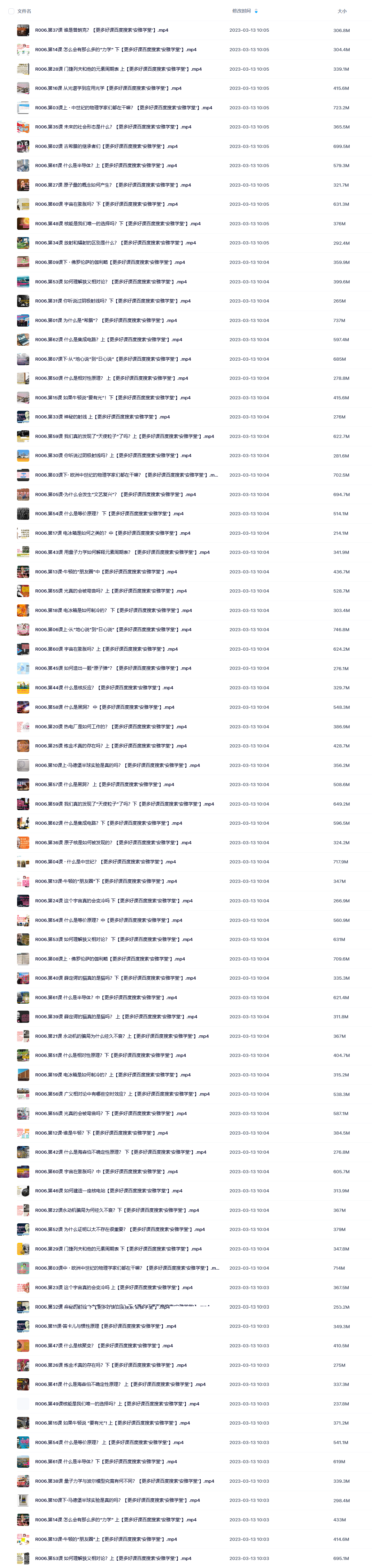Open 第43课 用量子力学如何解释元素周期表？ file
372x1568 pixels.
[122, 552]
